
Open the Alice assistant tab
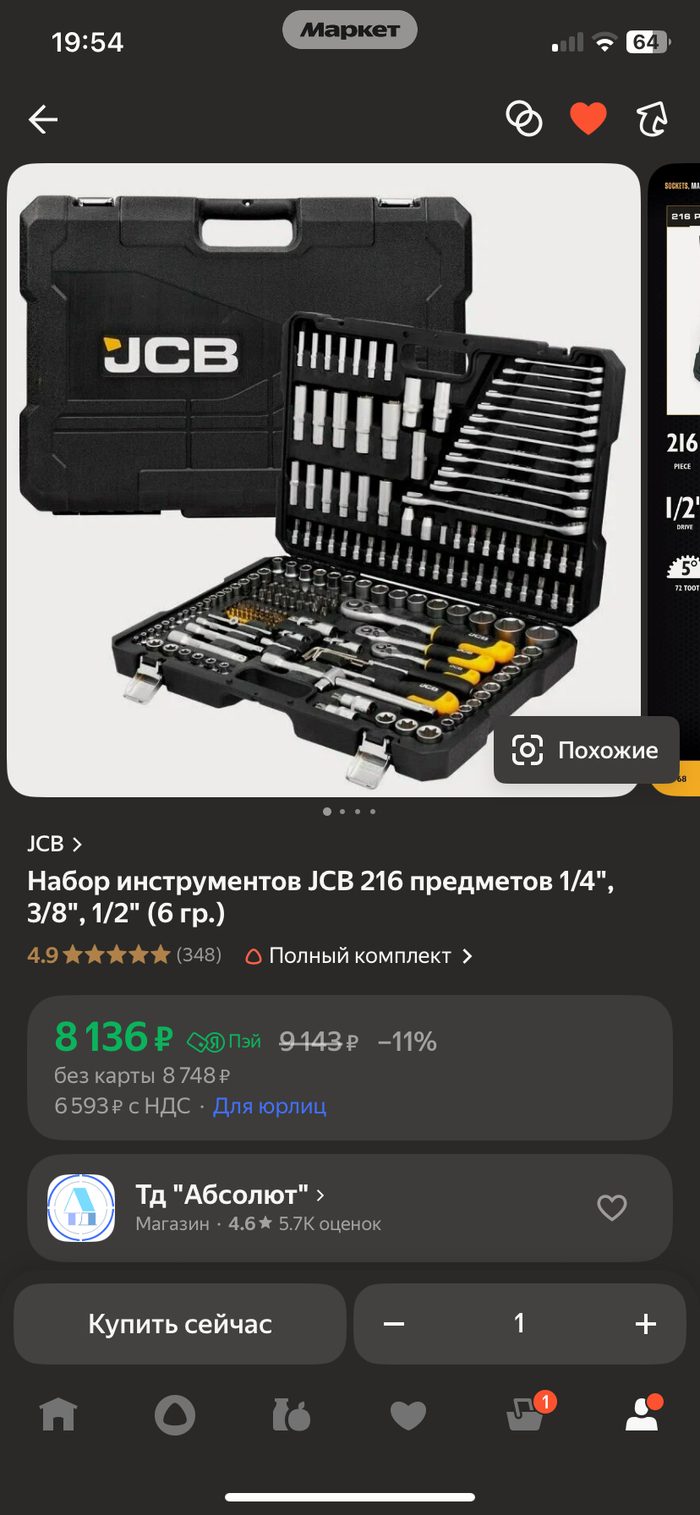[x=175, y=1415]
